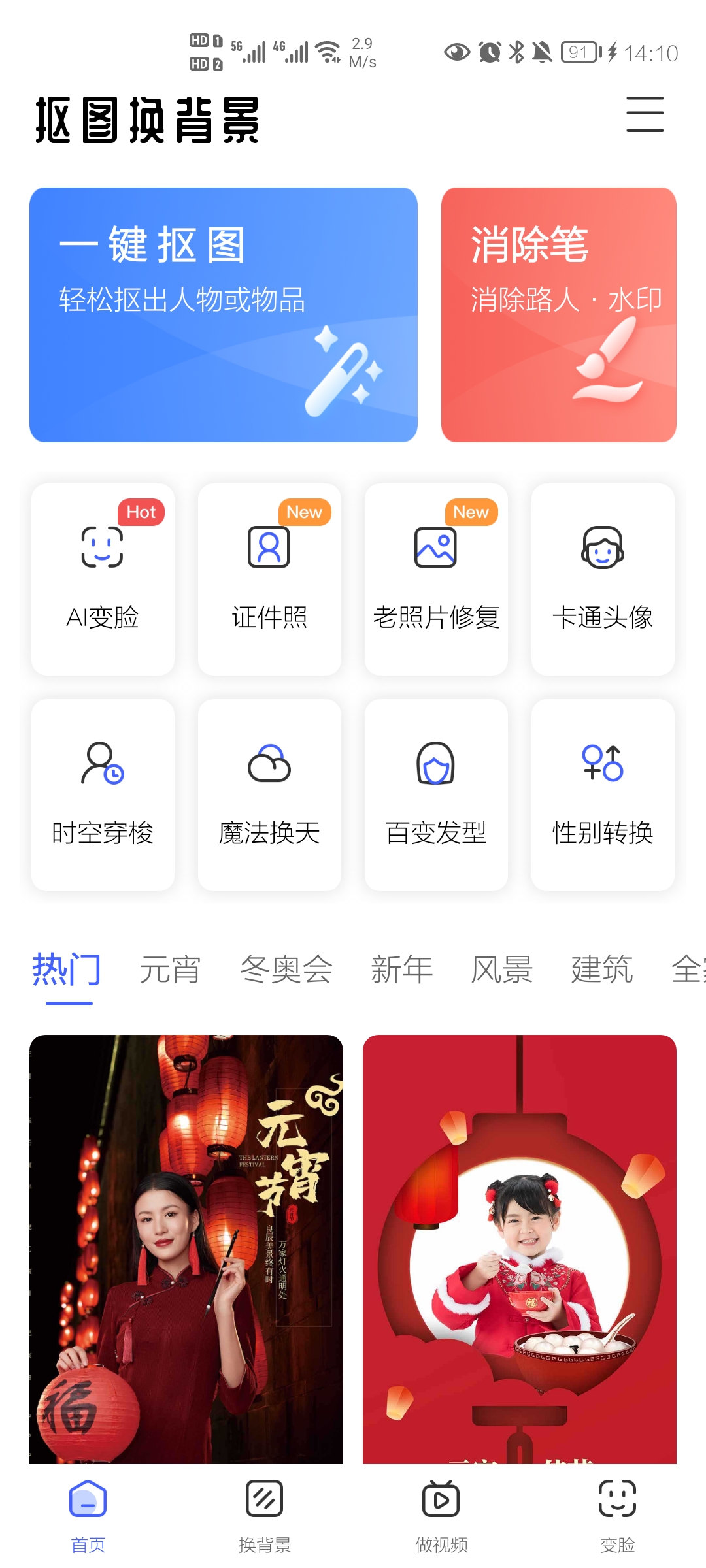Open the hamburger menu
The width and height of the screenshot is (706, 1568).
[x=645, y=114]
